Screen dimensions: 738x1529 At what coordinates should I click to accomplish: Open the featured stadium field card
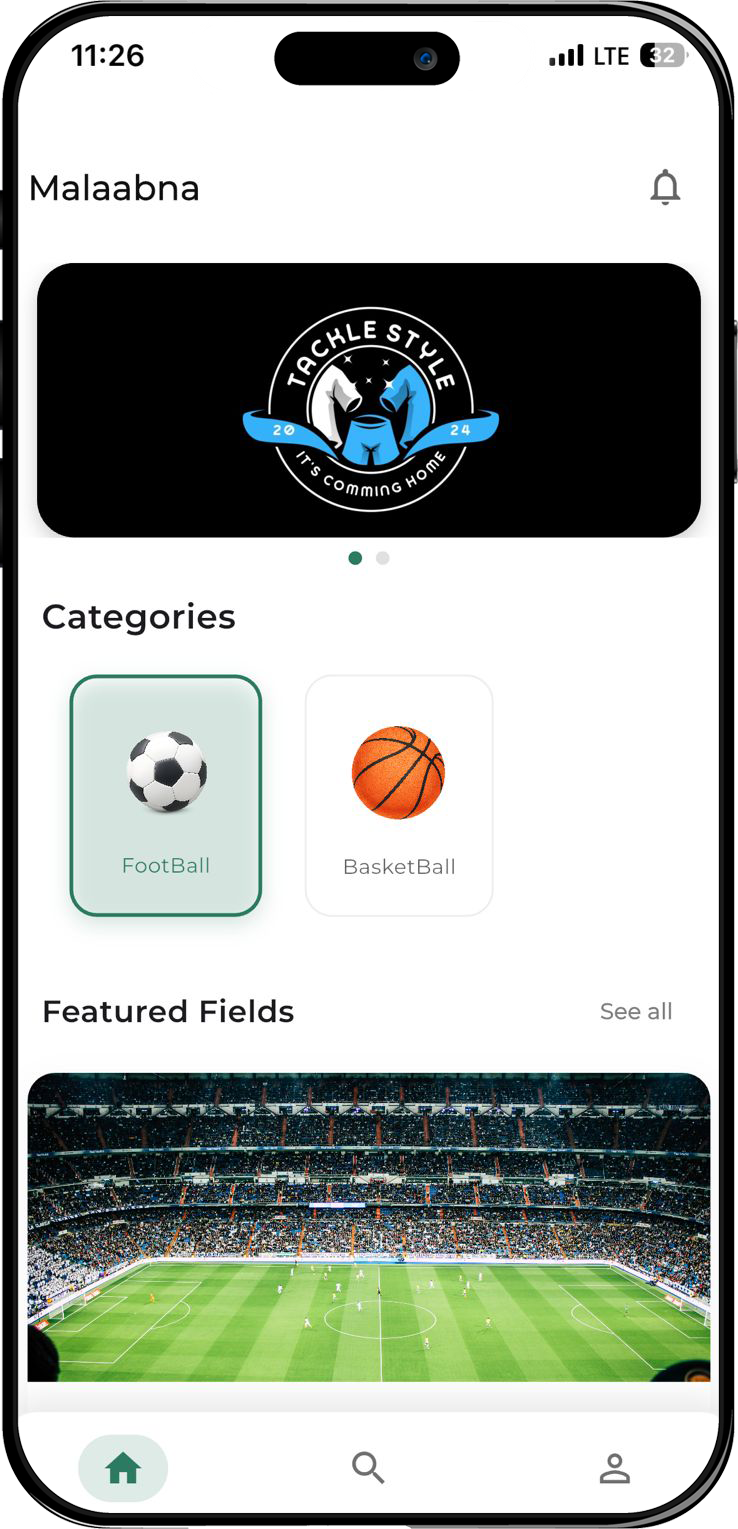(369, 1227)
